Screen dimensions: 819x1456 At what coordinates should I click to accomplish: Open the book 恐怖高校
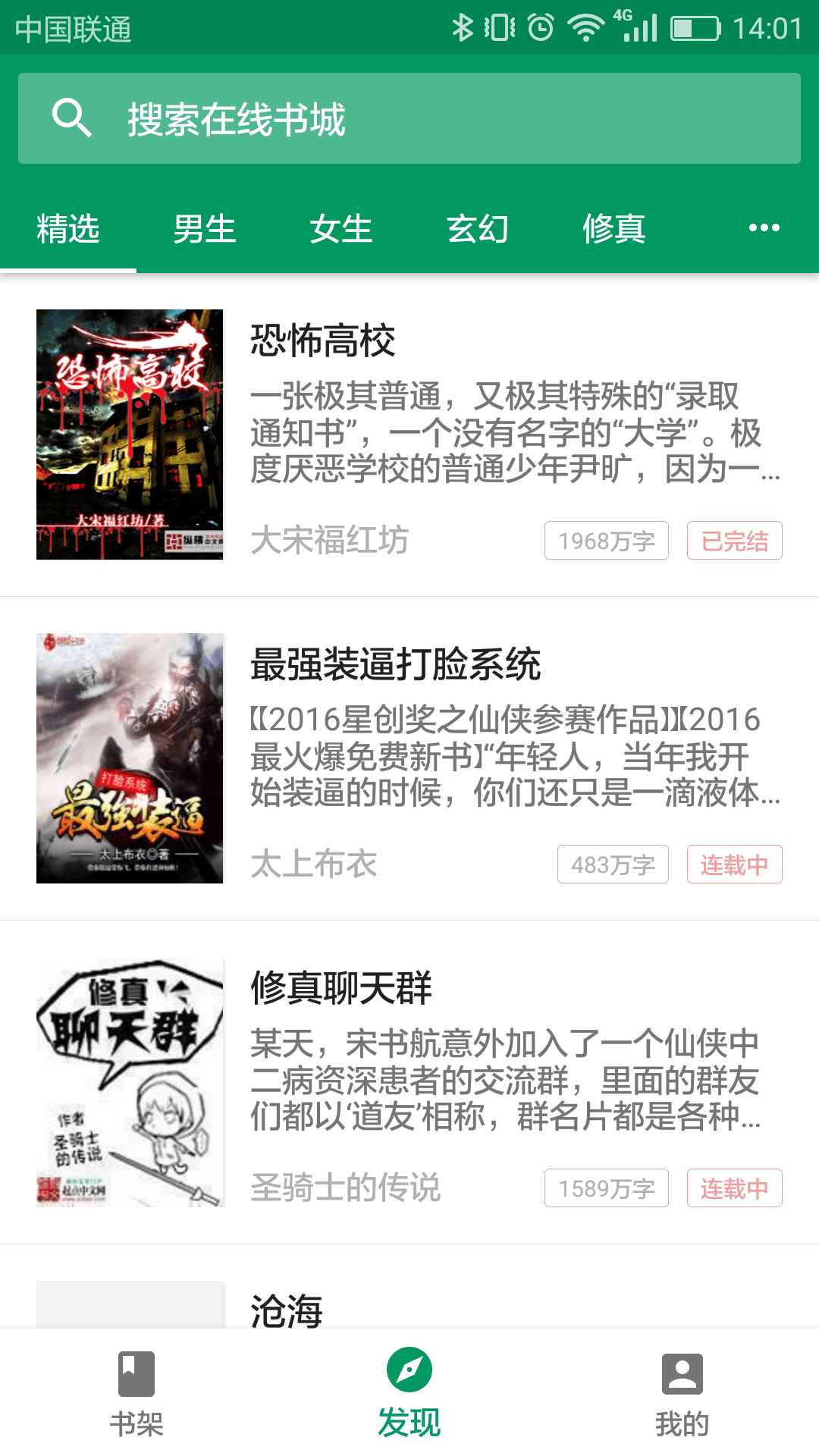click(409, 435)
